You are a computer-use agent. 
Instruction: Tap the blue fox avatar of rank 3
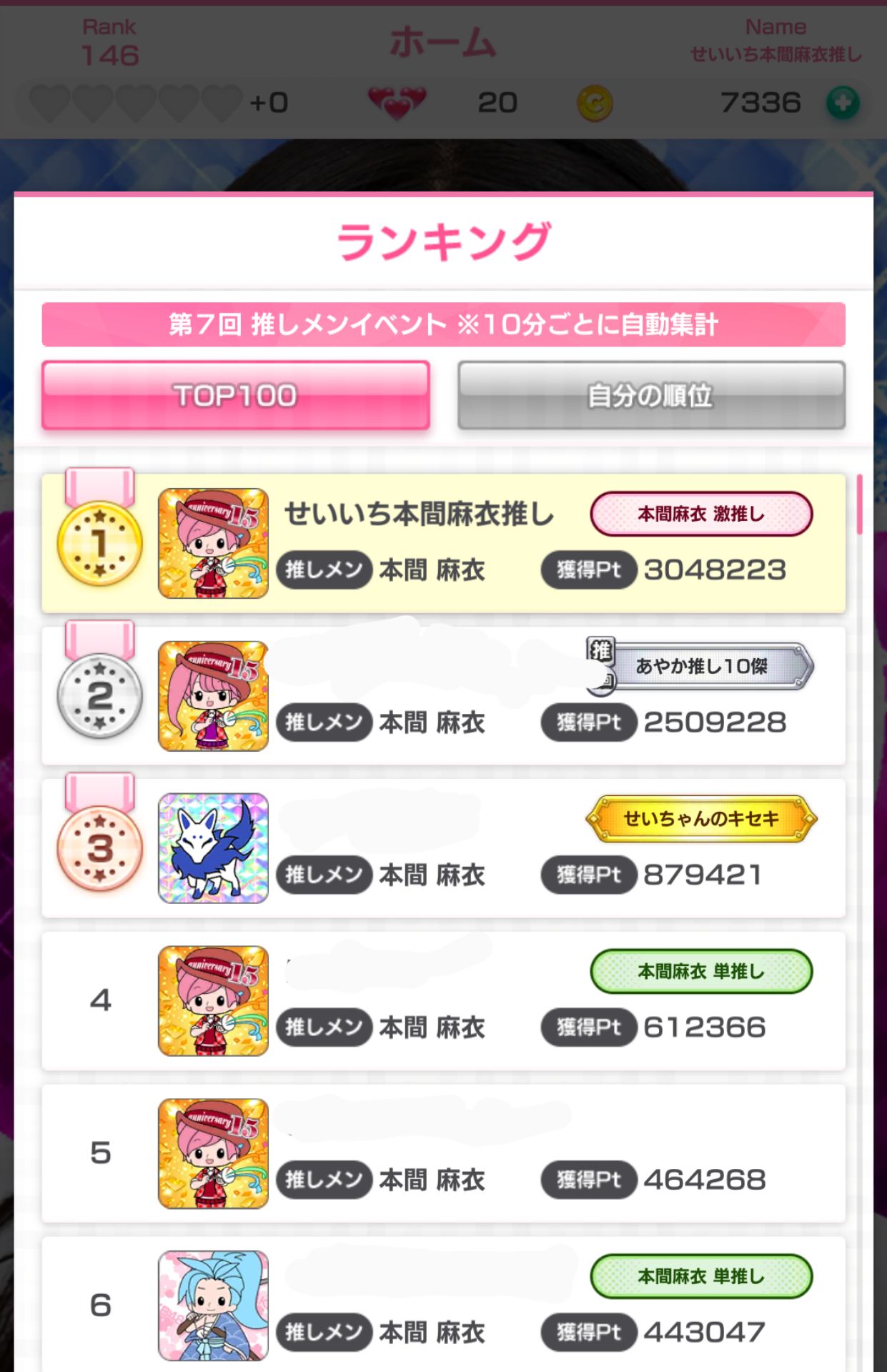coord(214,847)
